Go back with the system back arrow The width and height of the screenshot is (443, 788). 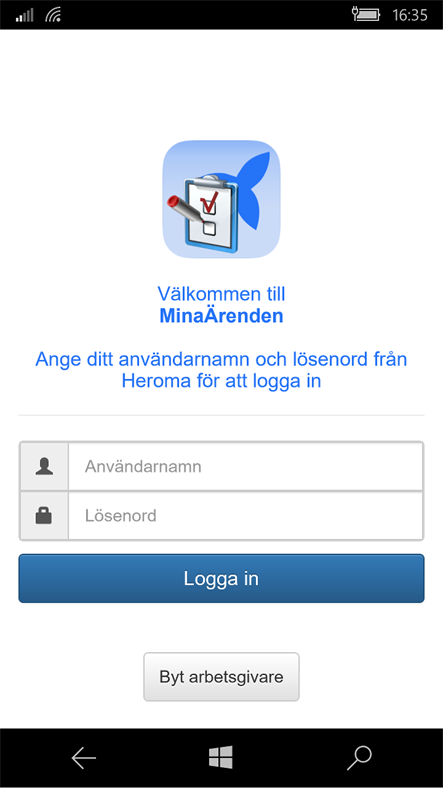[x=83, y=758]
